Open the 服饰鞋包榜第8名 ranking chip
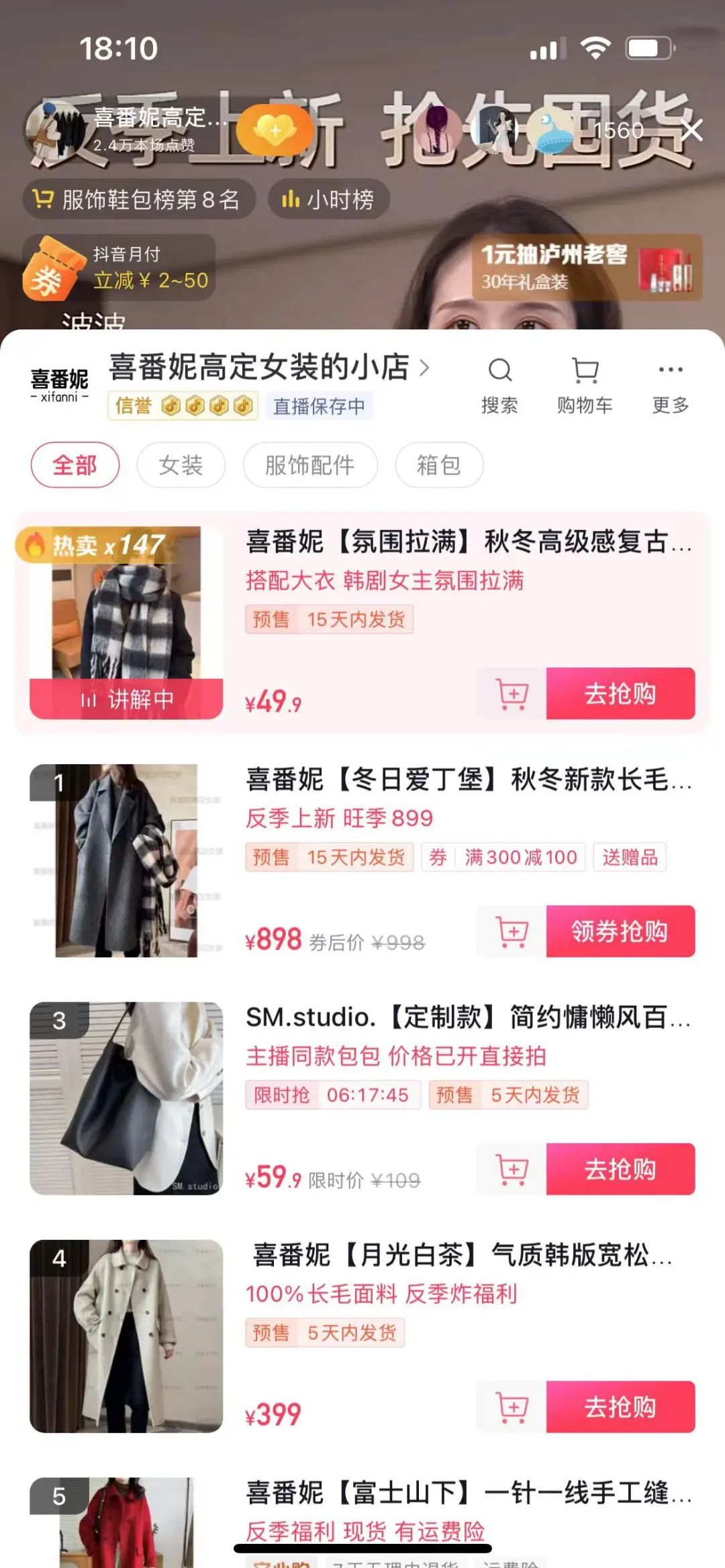 click(139, 199)
